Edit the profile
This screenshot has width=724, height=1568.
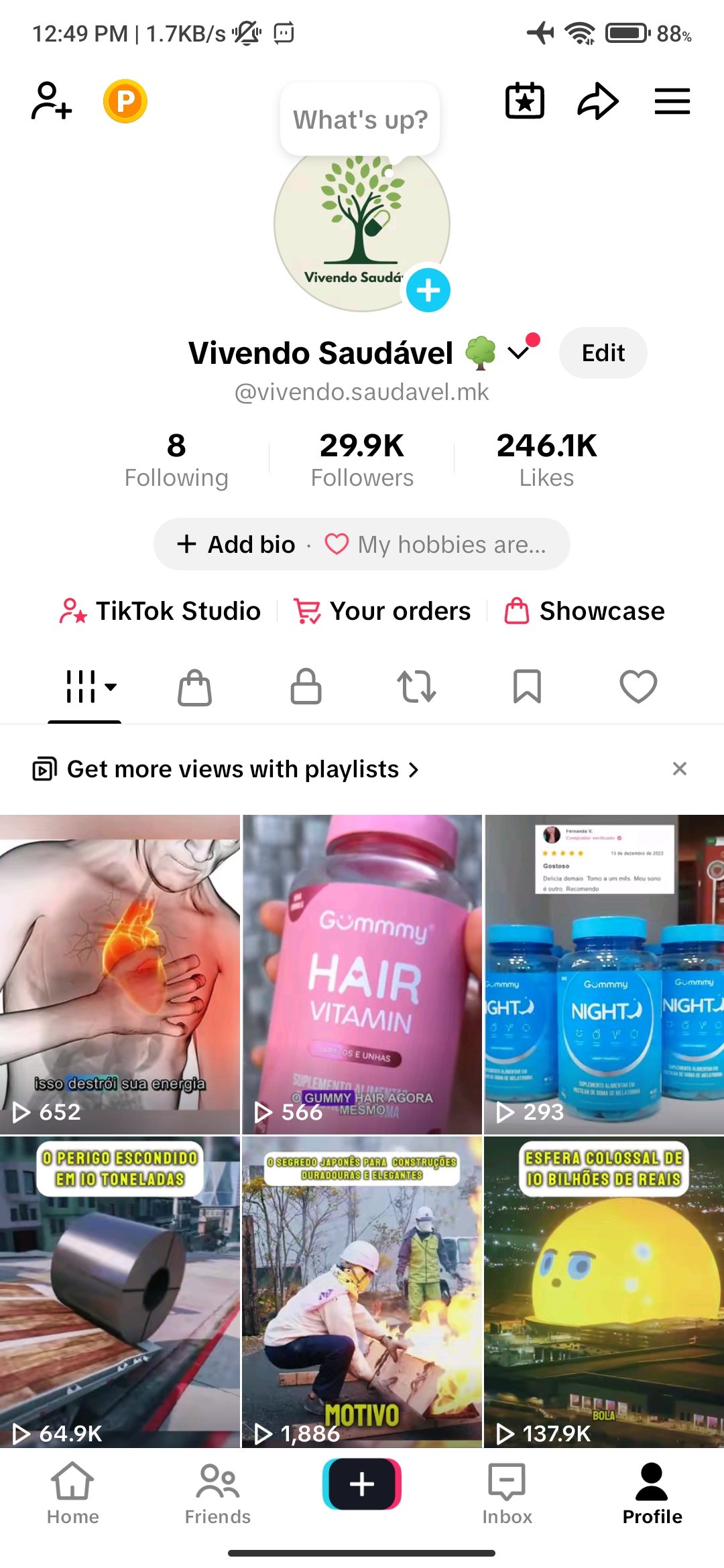coord(603,353)
